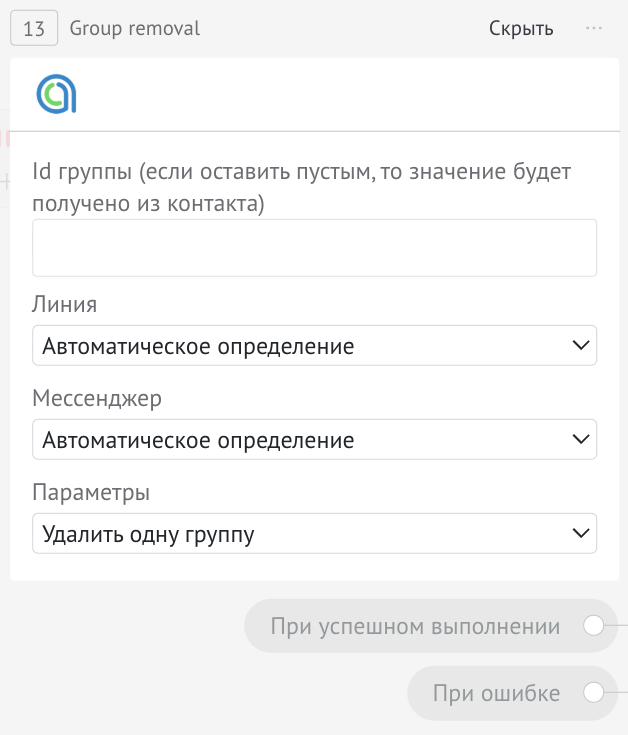Tap the Скрыть link to collapse block
The height and width of the screenshot is (735, 628).
(521, 29)
